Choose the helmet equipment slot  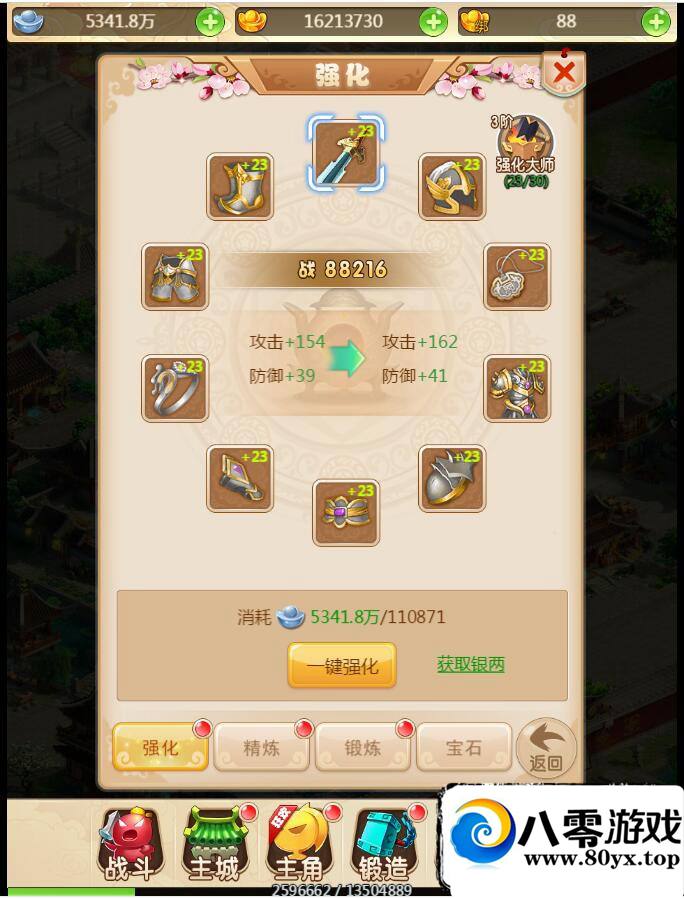click(452, 186)
